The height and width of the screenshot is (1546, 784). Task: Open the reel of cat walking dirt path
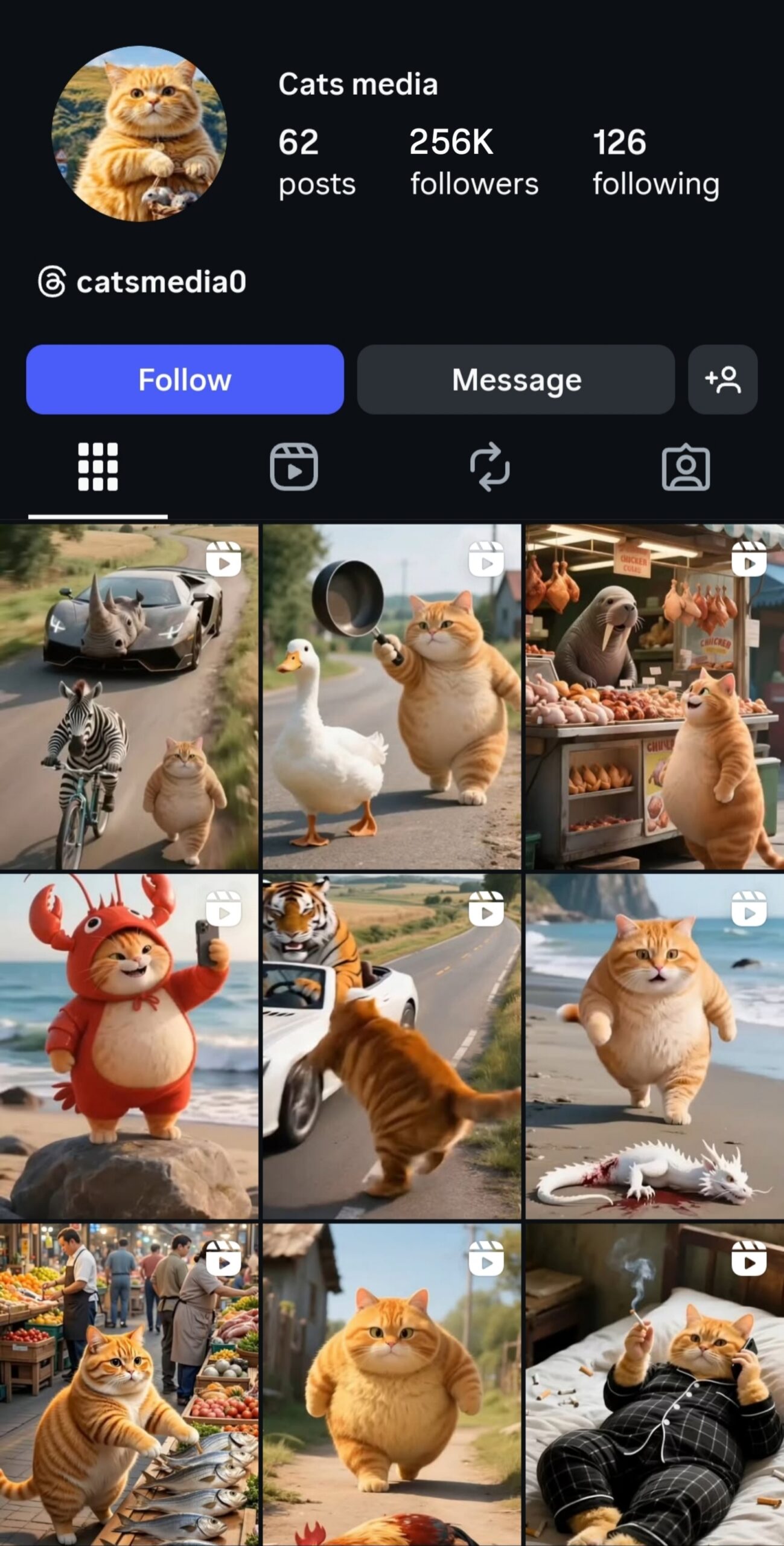(x=392, y=1383)
